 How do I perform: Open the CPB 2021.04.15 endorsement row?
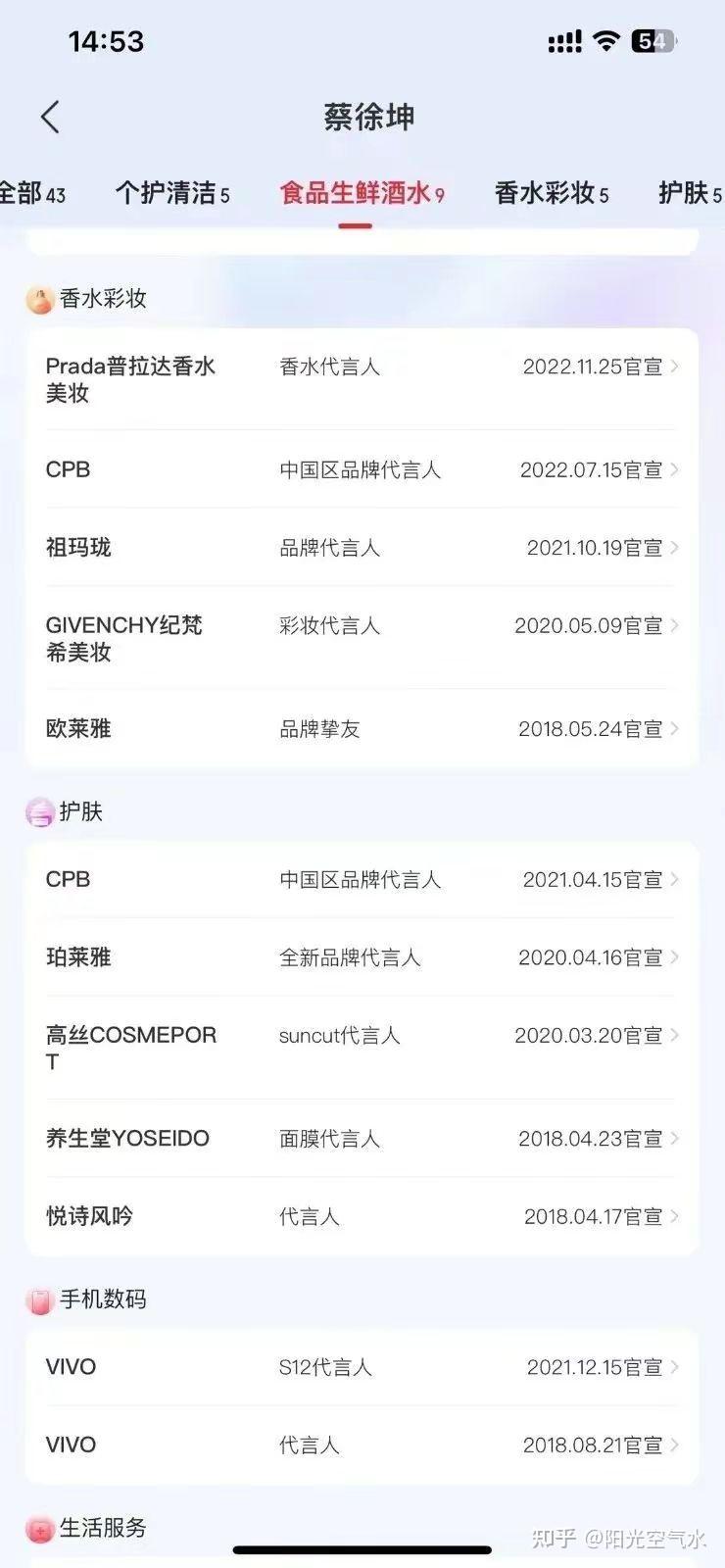click(362, 879)
